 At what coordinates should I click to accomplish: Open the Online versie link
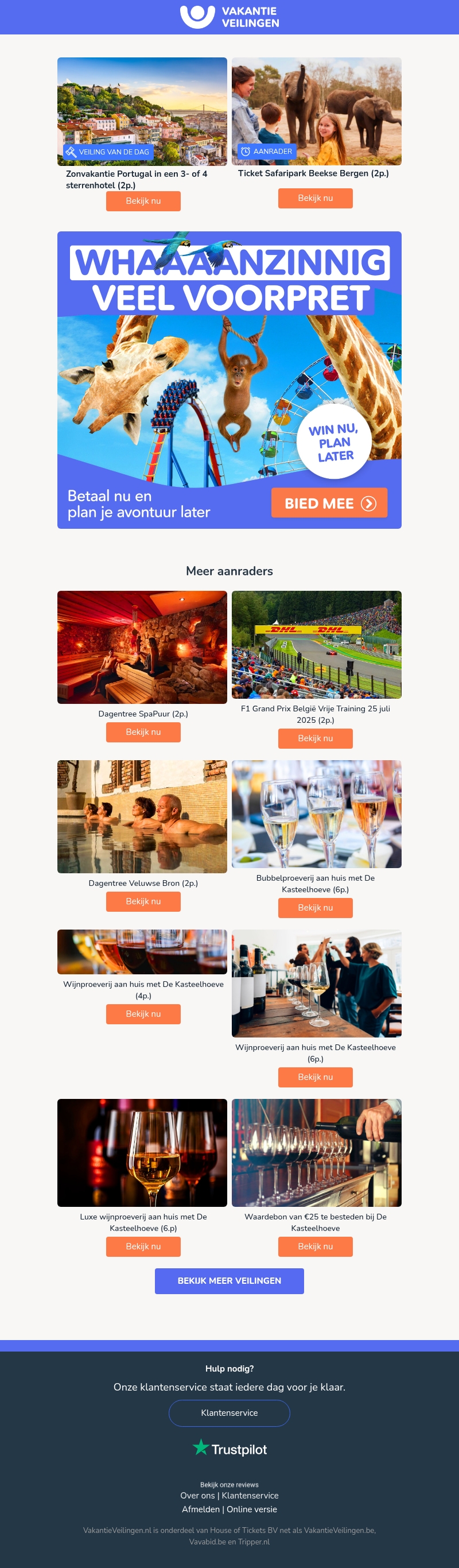coord(252,1509)
